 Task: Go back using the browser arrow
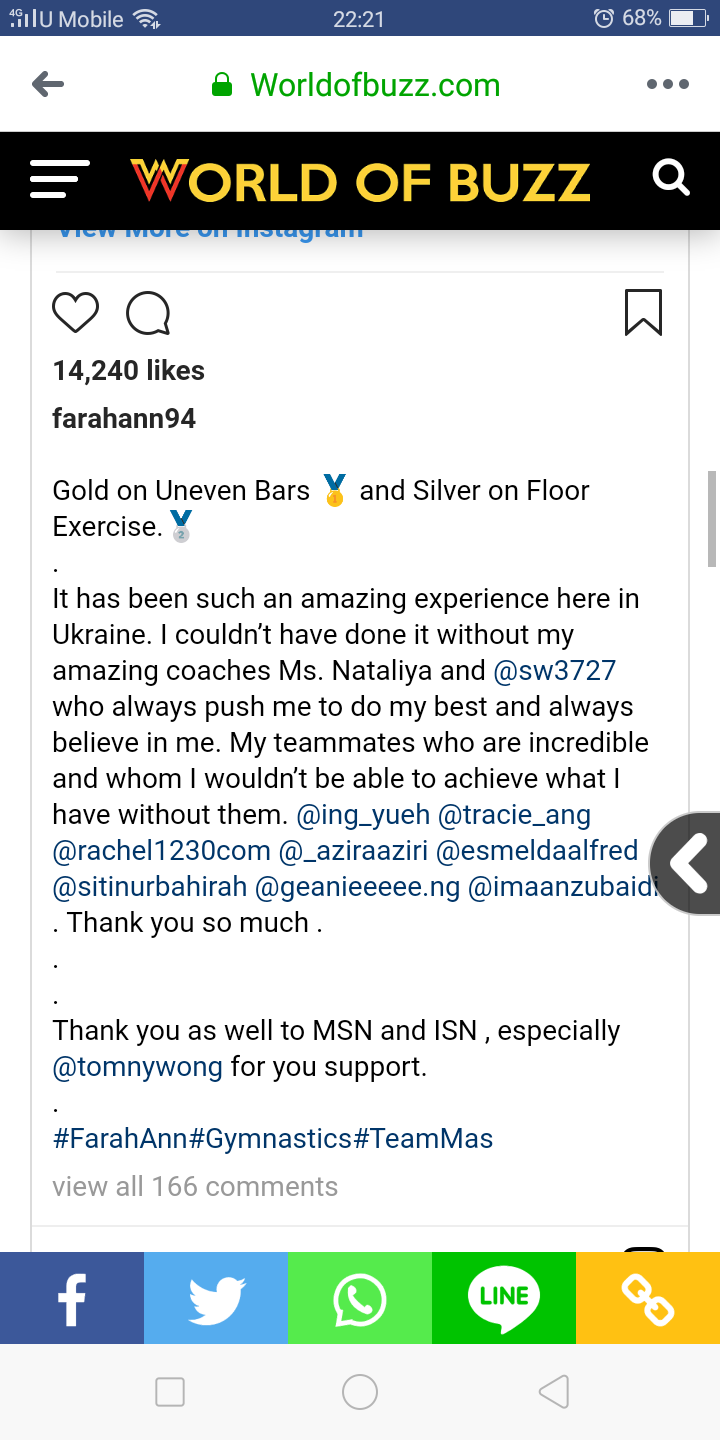tap(48, 85)
